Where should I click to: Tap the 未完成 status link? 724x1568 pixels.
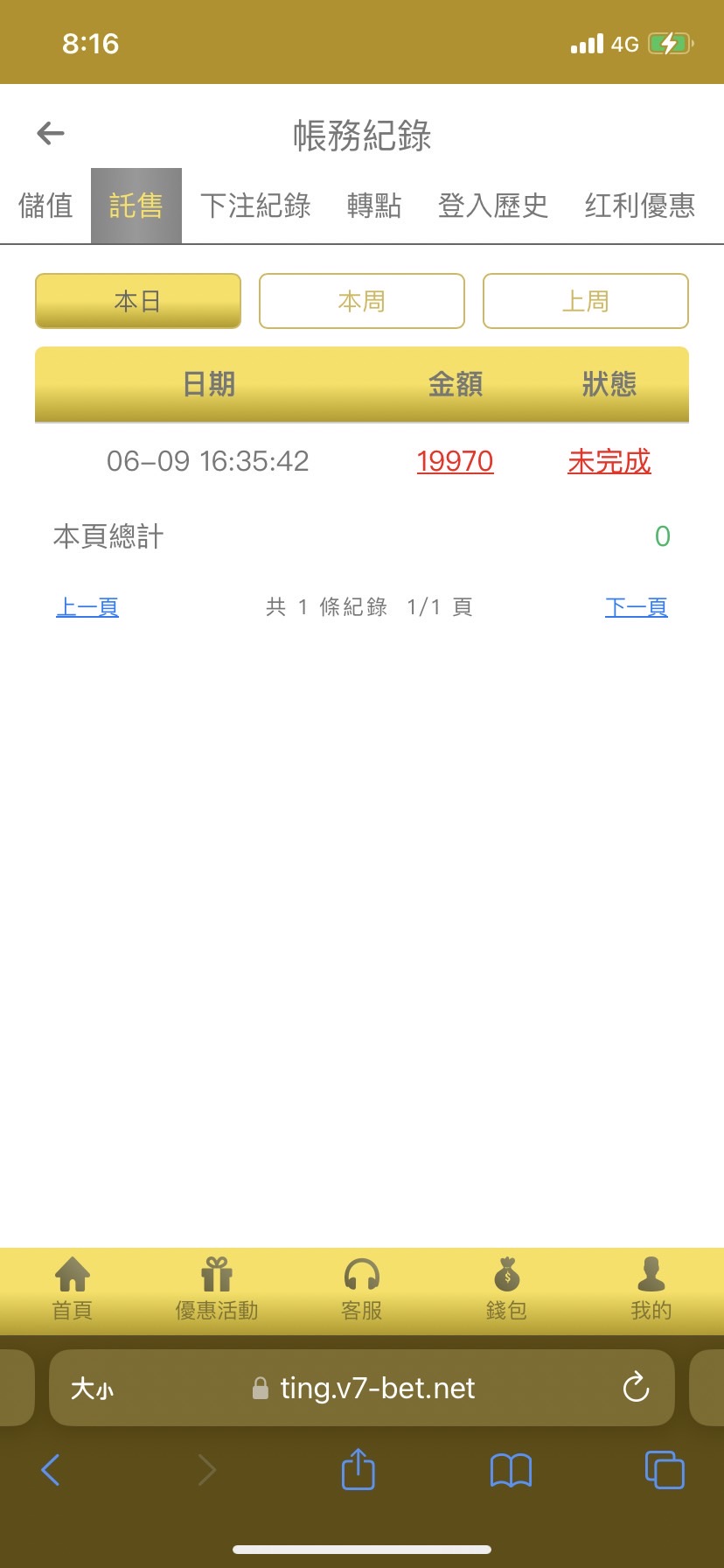coord(609,461)
